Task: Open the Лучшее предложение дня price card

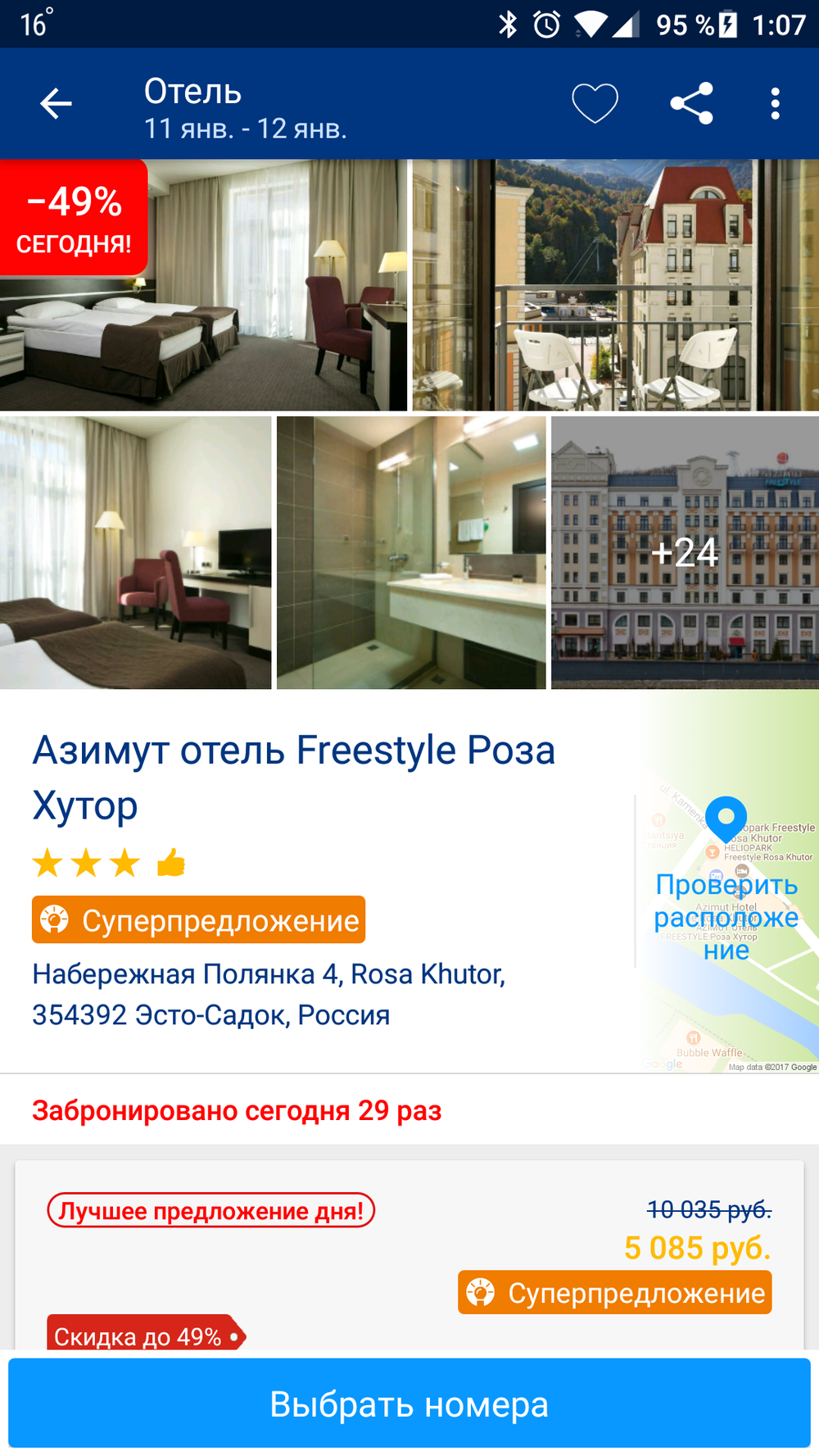Action: [409, 1254]
